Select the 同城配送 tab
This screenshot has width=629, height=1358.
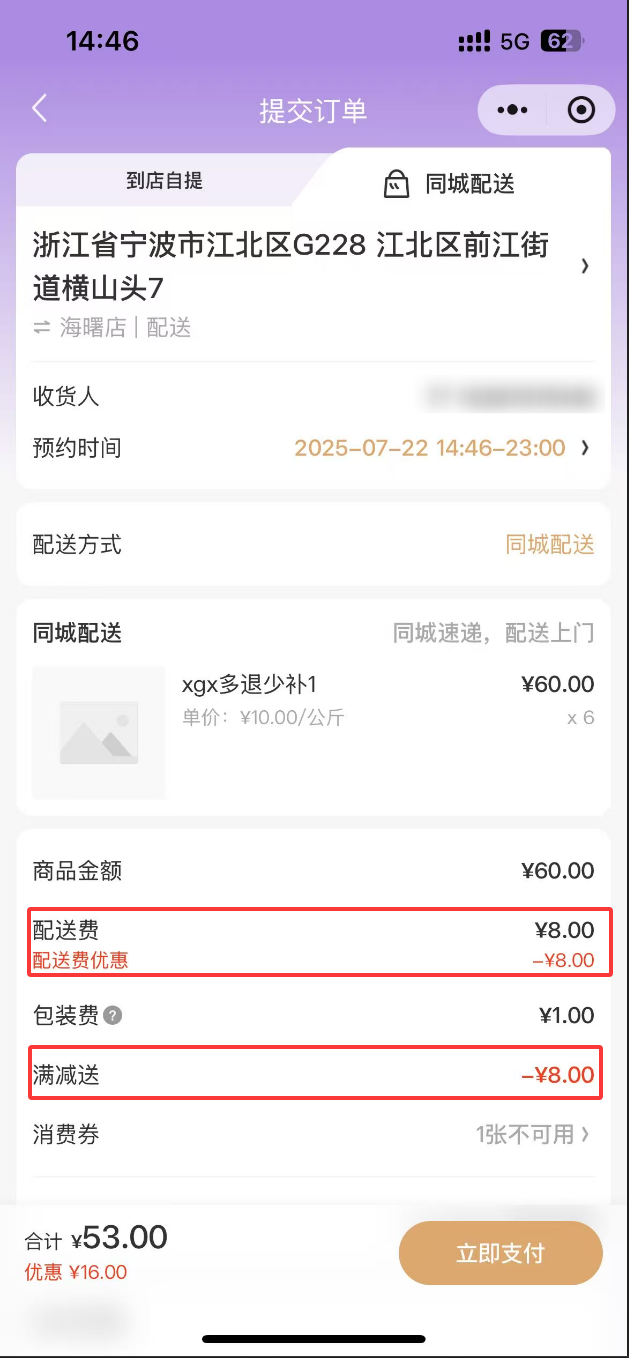click(x=450, y=183)
